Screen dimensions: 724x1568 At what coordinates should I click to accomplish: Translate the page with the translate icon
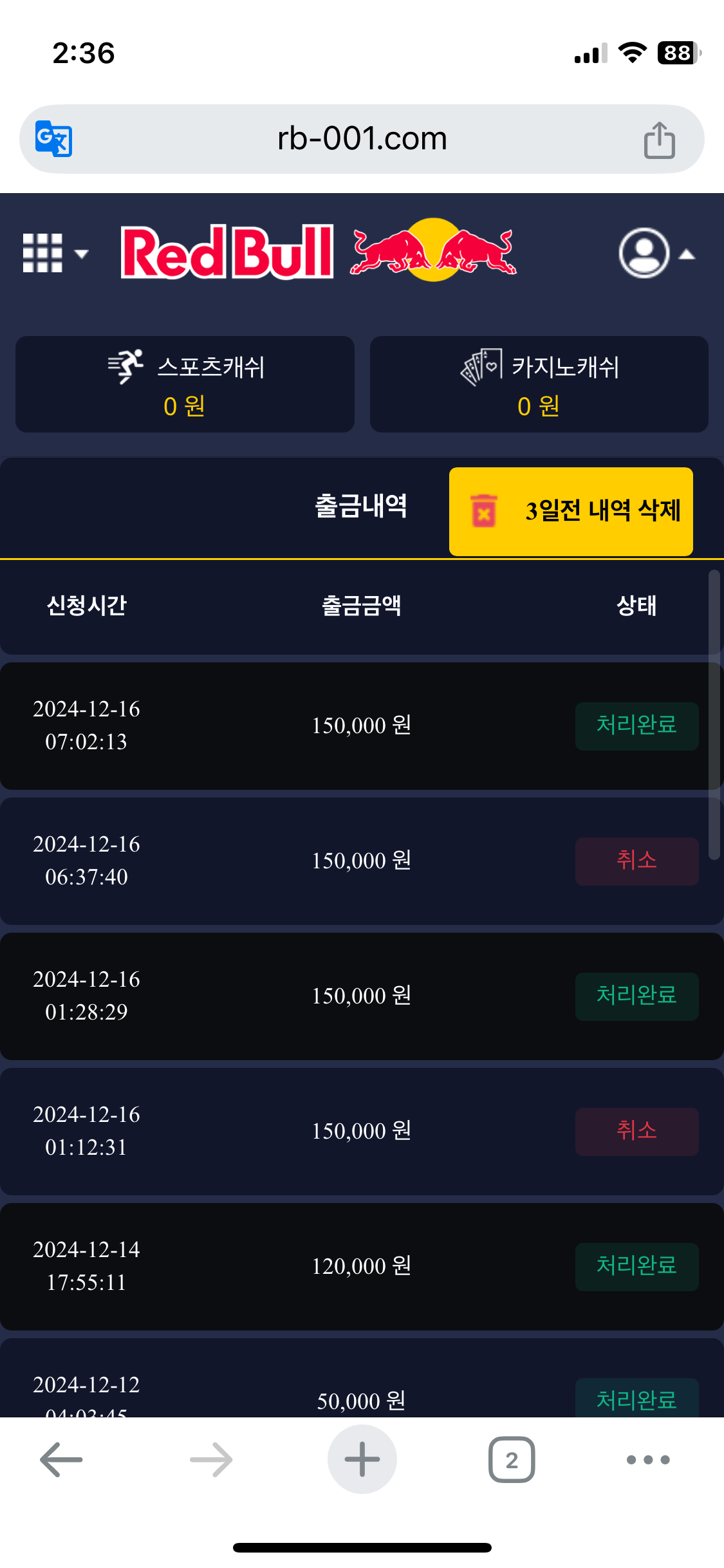coord(53,138)
